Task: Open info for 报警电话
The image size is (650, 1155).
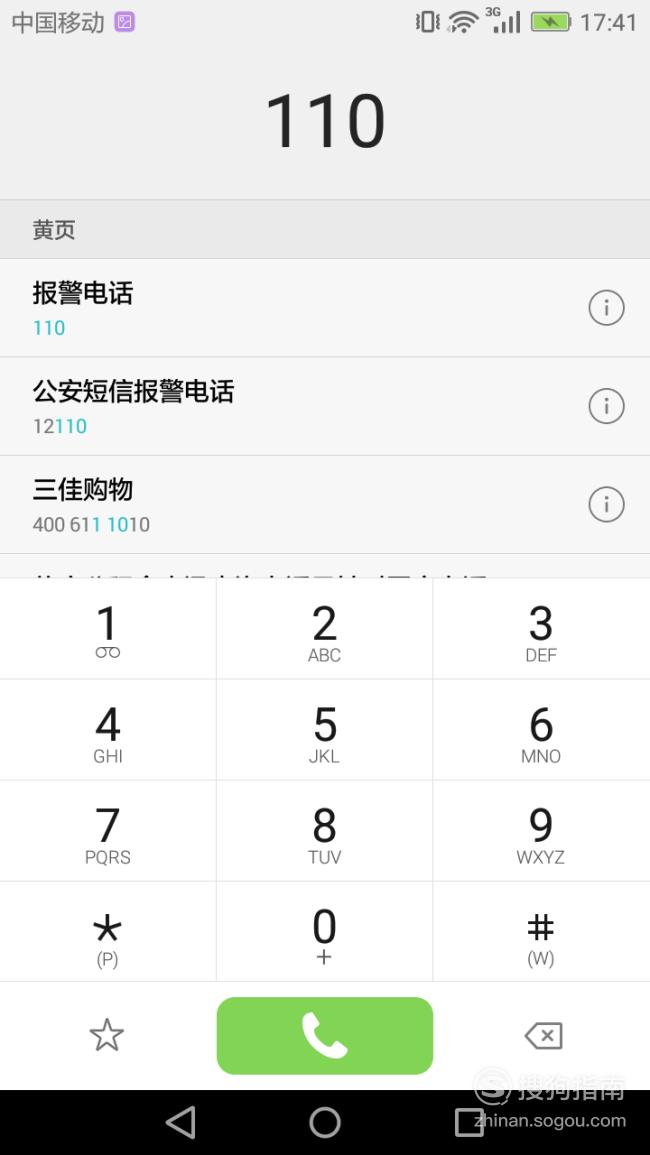Action: (x=607, y=308)
